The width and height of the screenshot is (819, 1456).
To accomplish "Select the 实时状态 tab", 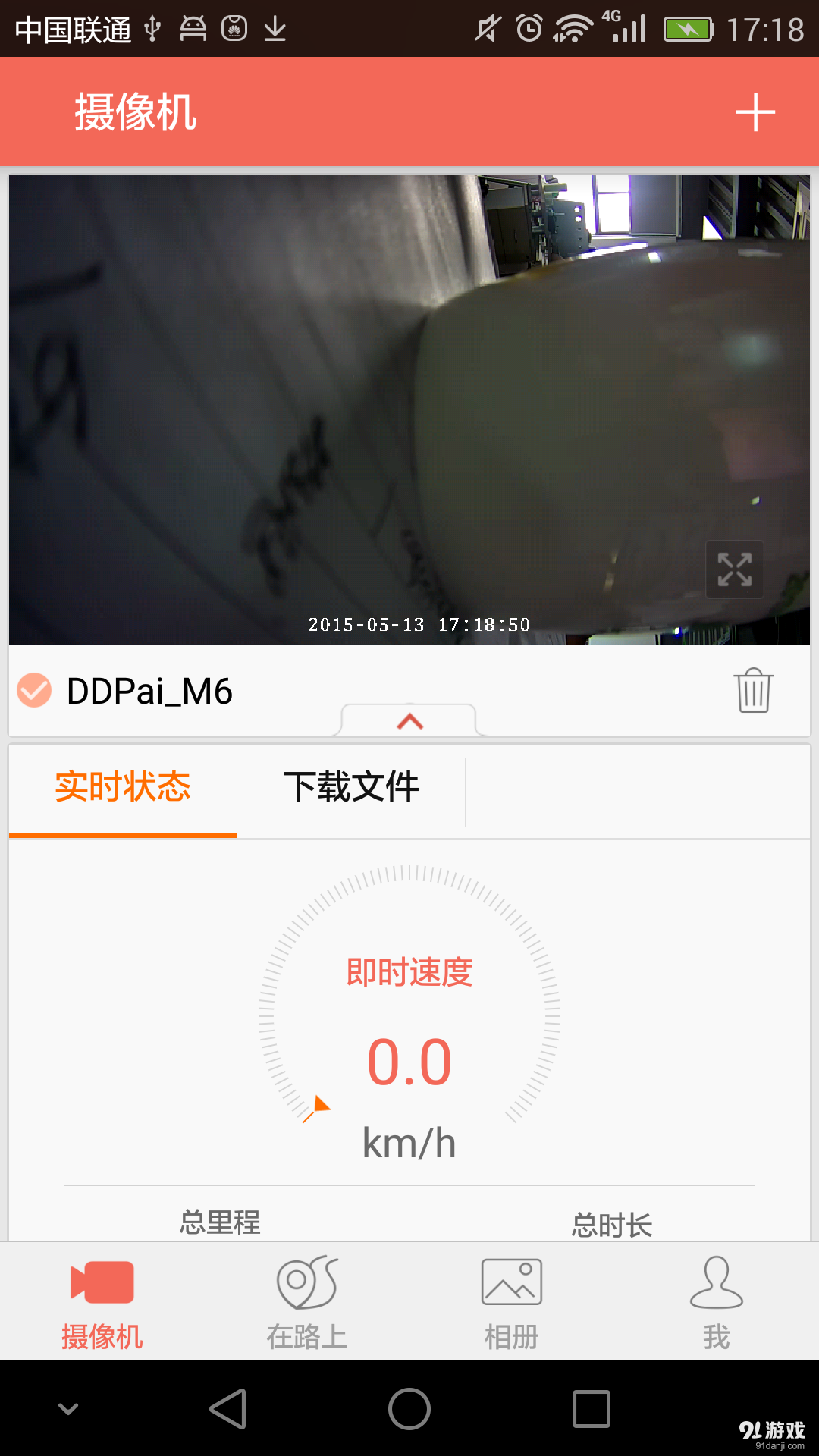I will [121, 789].
